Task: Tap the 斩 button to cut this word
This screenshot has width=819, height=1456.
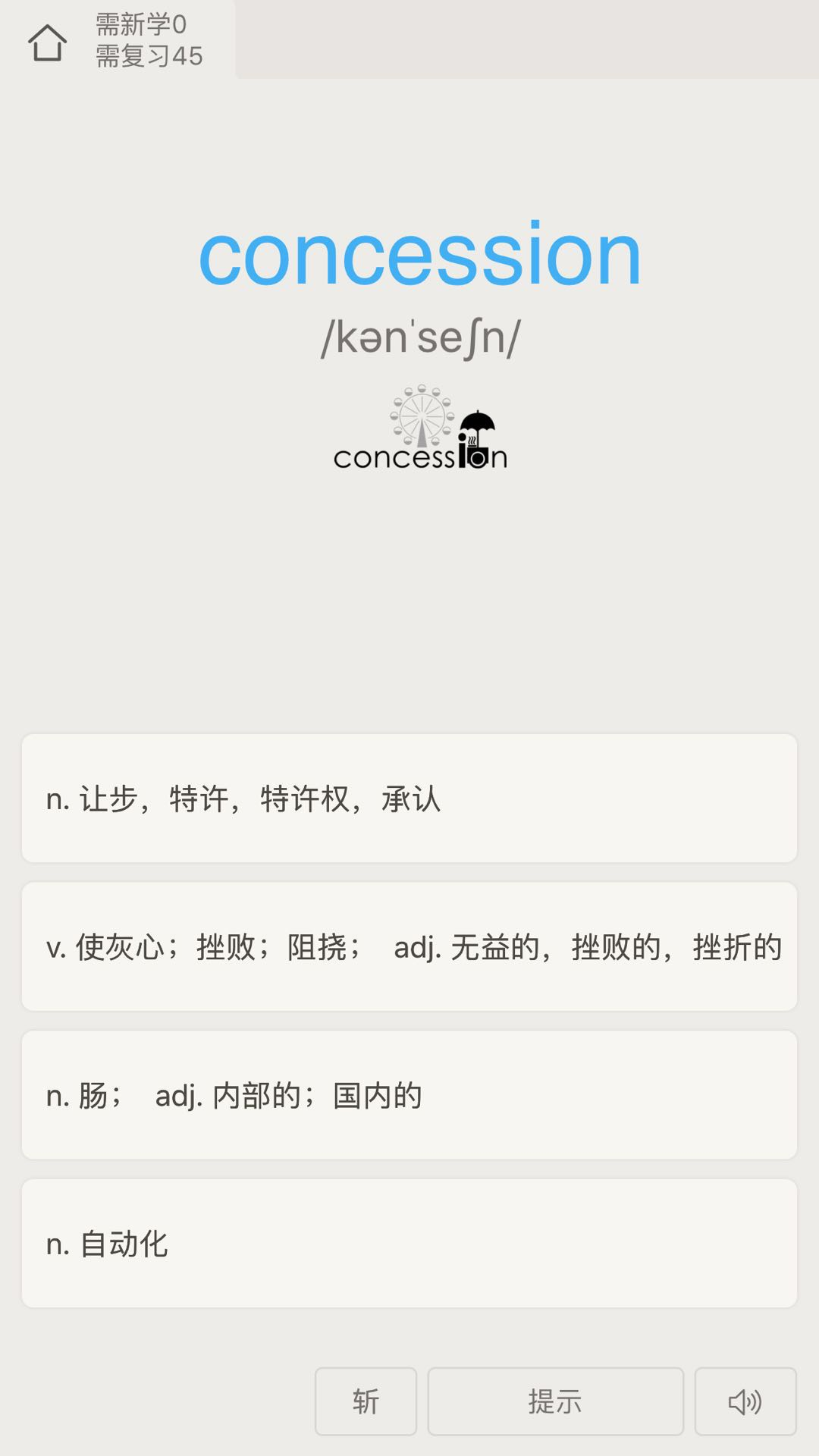Action: pos(366,1401)
